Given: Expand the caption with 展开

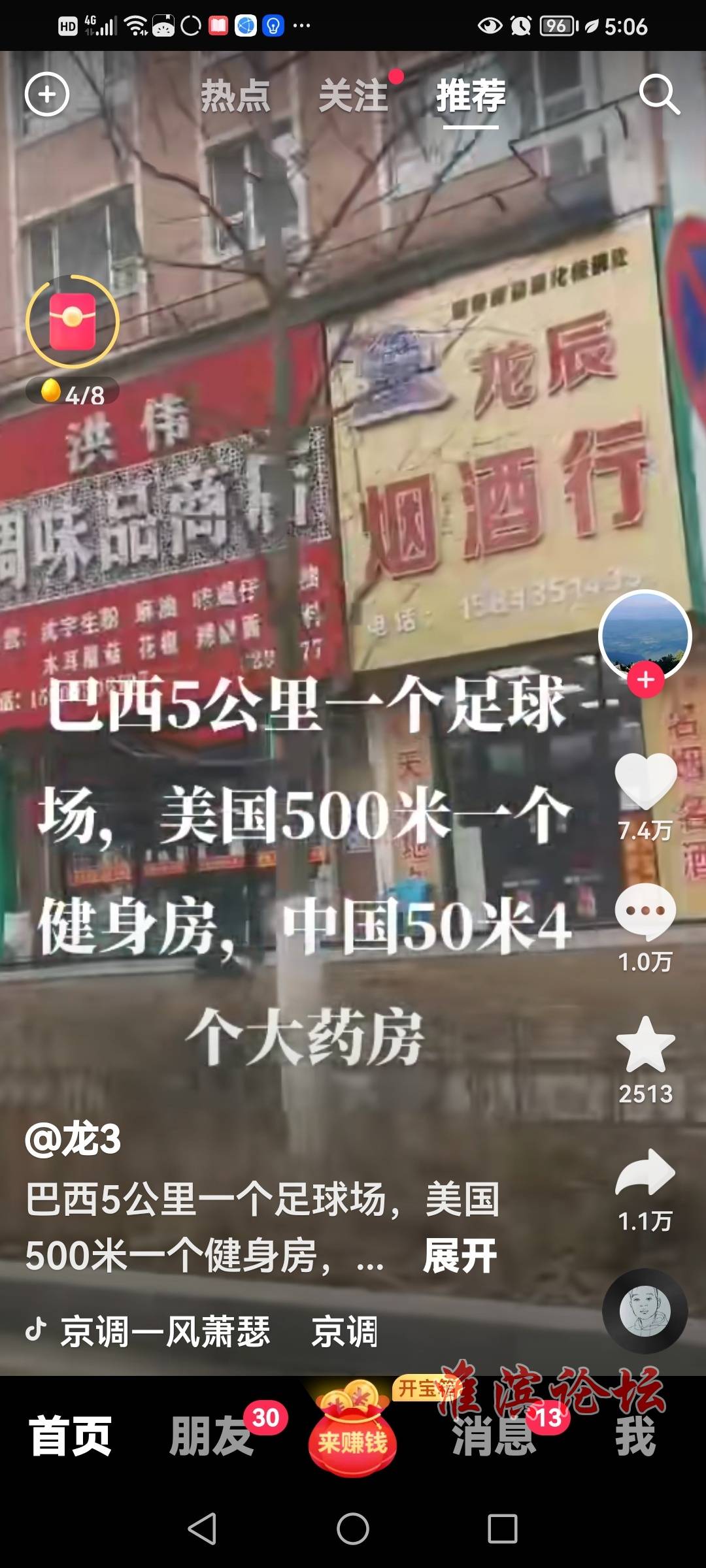Looking at the screenshot, I should (460, 1256).
